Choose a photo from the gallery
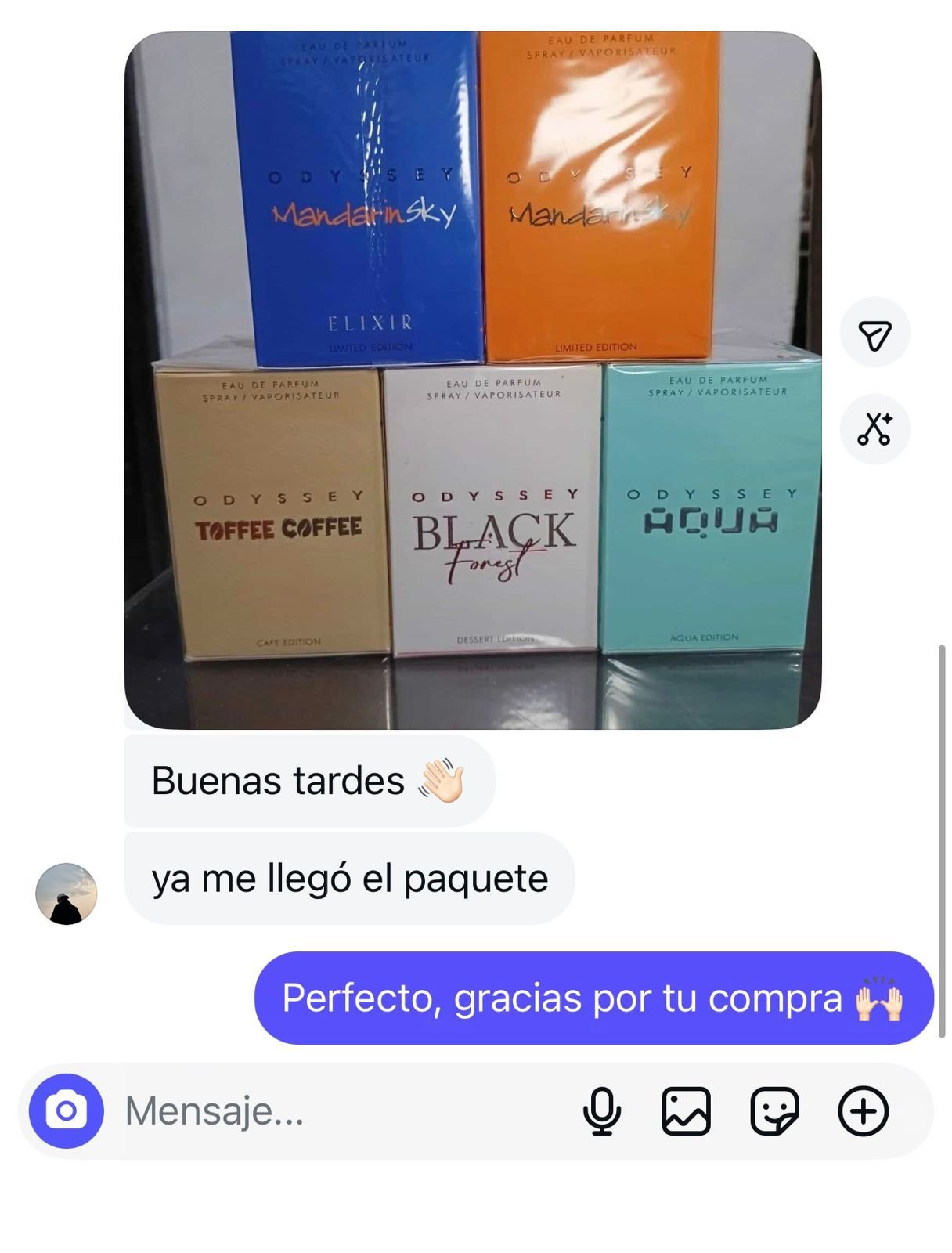This screenshot has width=952, height=1253. click(x=686, y=1110)
